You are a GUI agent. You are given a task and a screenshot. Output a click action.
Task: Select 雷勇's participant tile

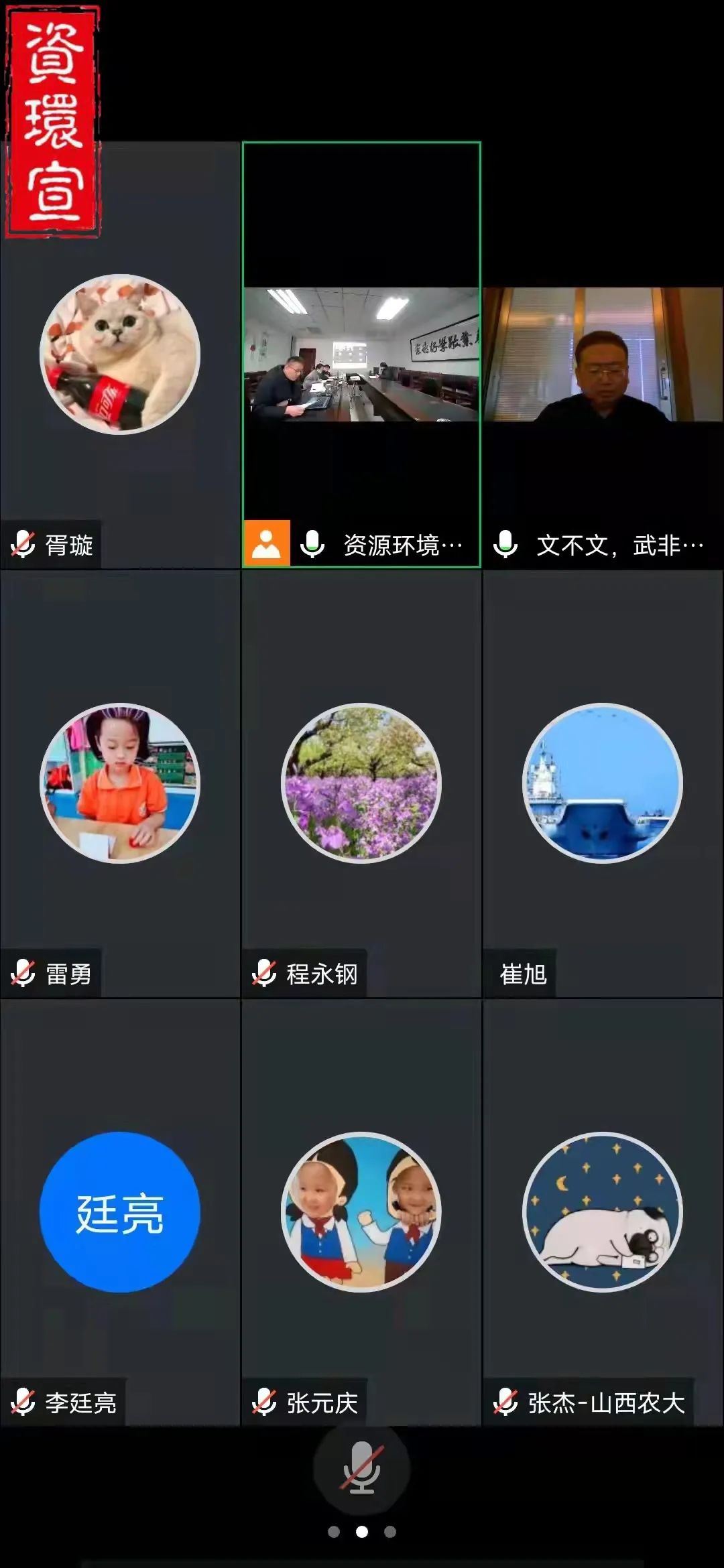(x=120, y=783)
